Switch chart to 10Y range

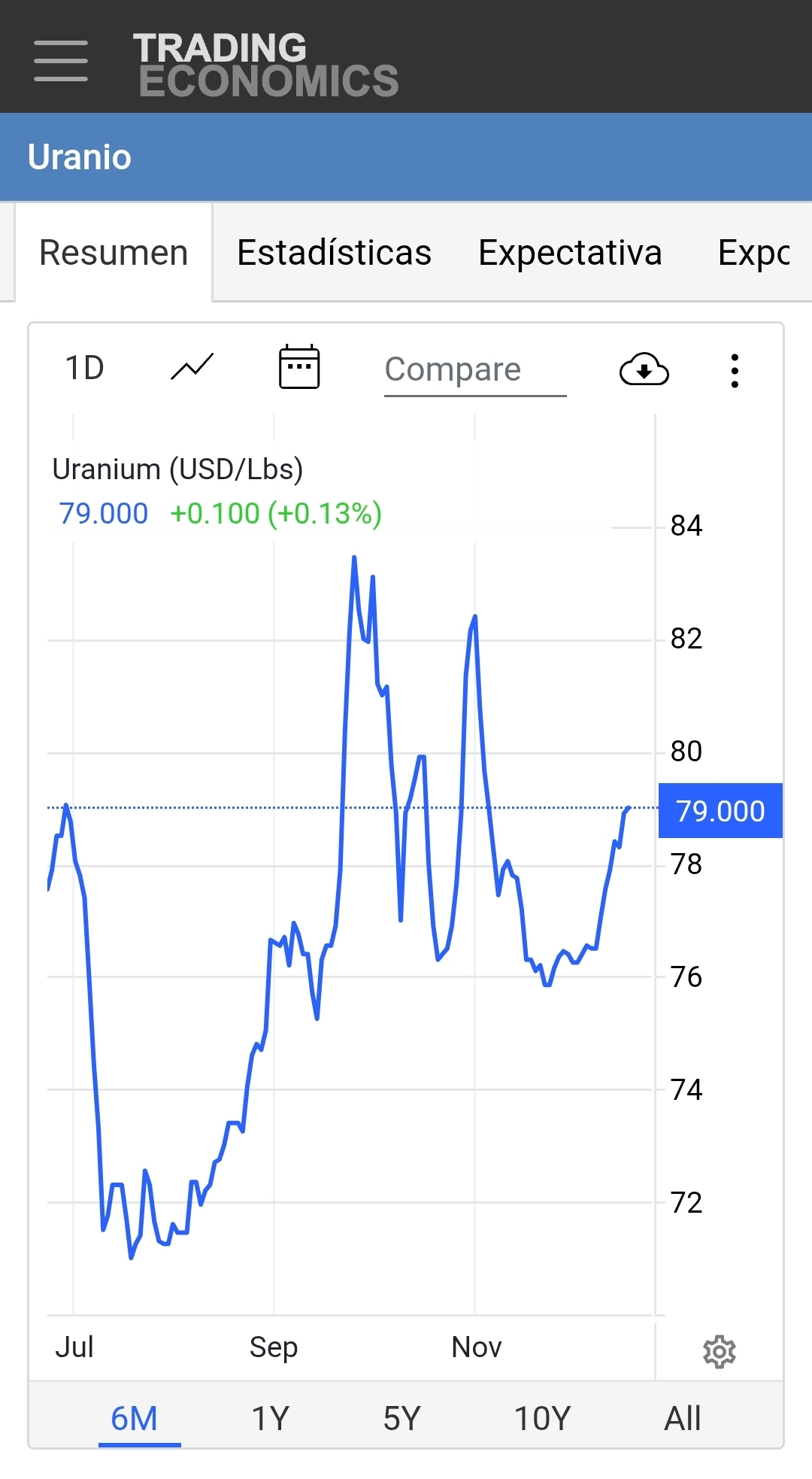pyautogui.click(x=542, y=1419)
